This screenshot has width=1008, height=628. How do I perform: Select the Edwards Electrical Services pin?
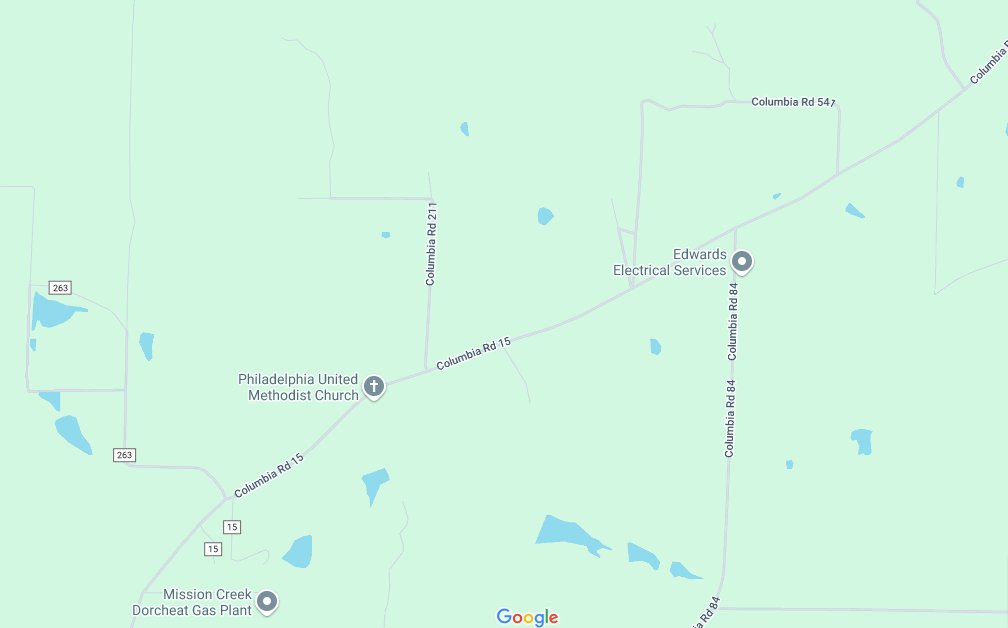pyautogui.click(x=742, y=262)
